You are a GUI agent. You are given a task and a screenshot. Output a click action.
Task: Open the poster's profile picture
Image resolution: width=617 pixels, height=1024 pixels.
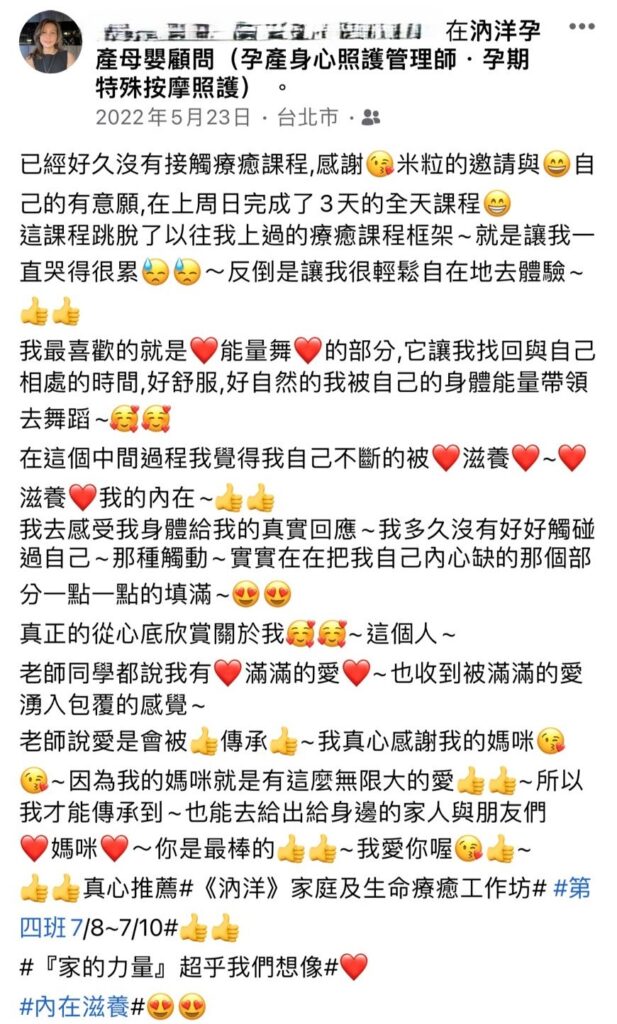click(50, 42)
